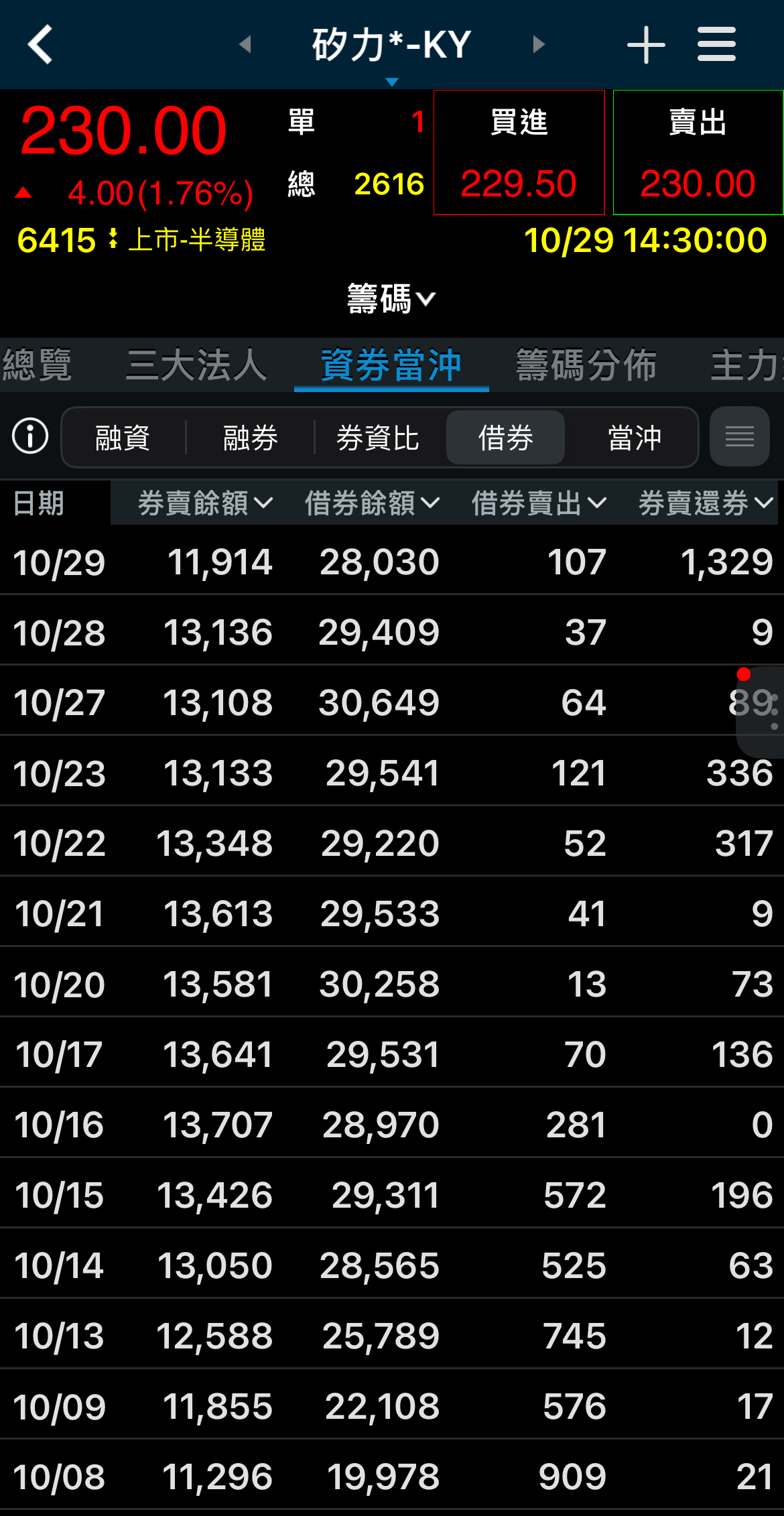Switch to the previous stock arrow
Screen dimensions: 784x1516
(x=245, y=44)
